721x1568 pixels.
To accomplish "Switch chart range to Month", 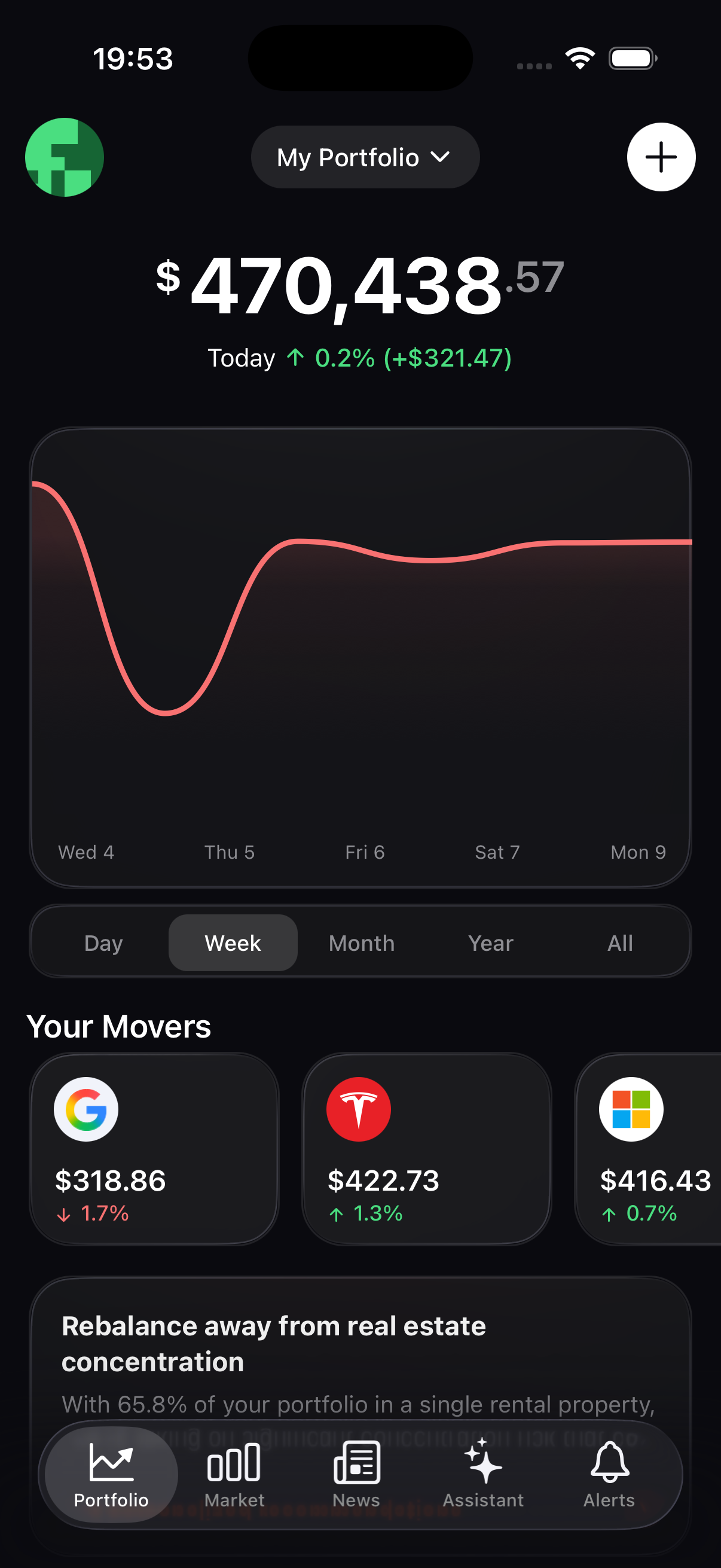I will [x=362, y=943].
